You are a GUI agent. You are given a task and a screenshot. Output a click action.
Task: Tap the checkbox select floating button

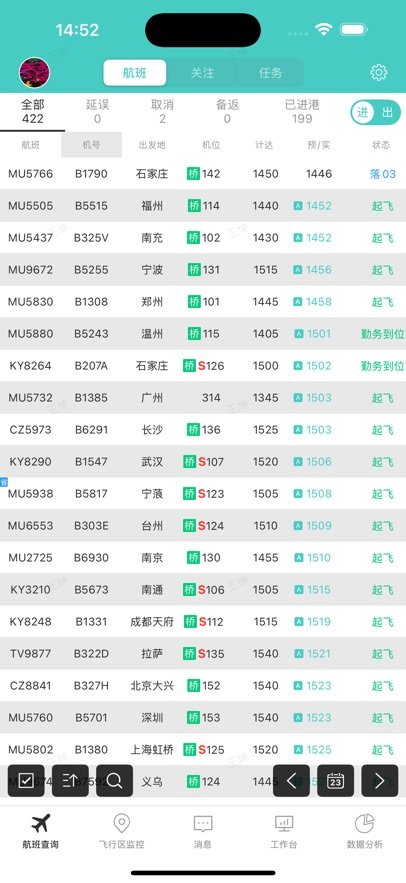[x=26, y=781]
